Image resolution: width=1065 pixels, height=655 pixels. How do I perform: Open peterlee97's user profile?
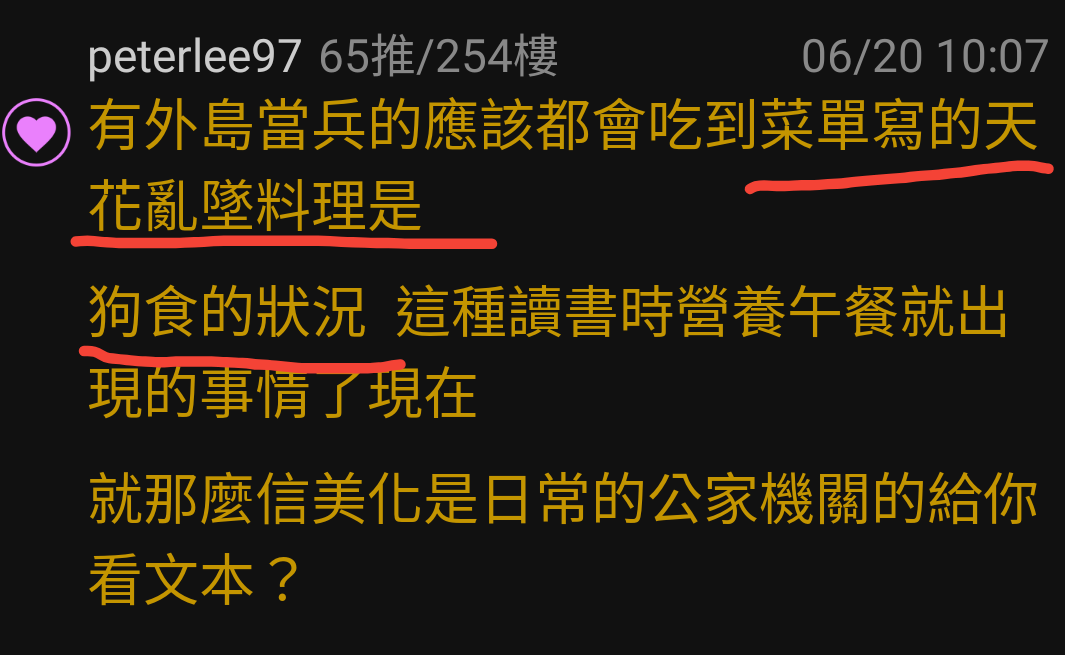(194, 58)
